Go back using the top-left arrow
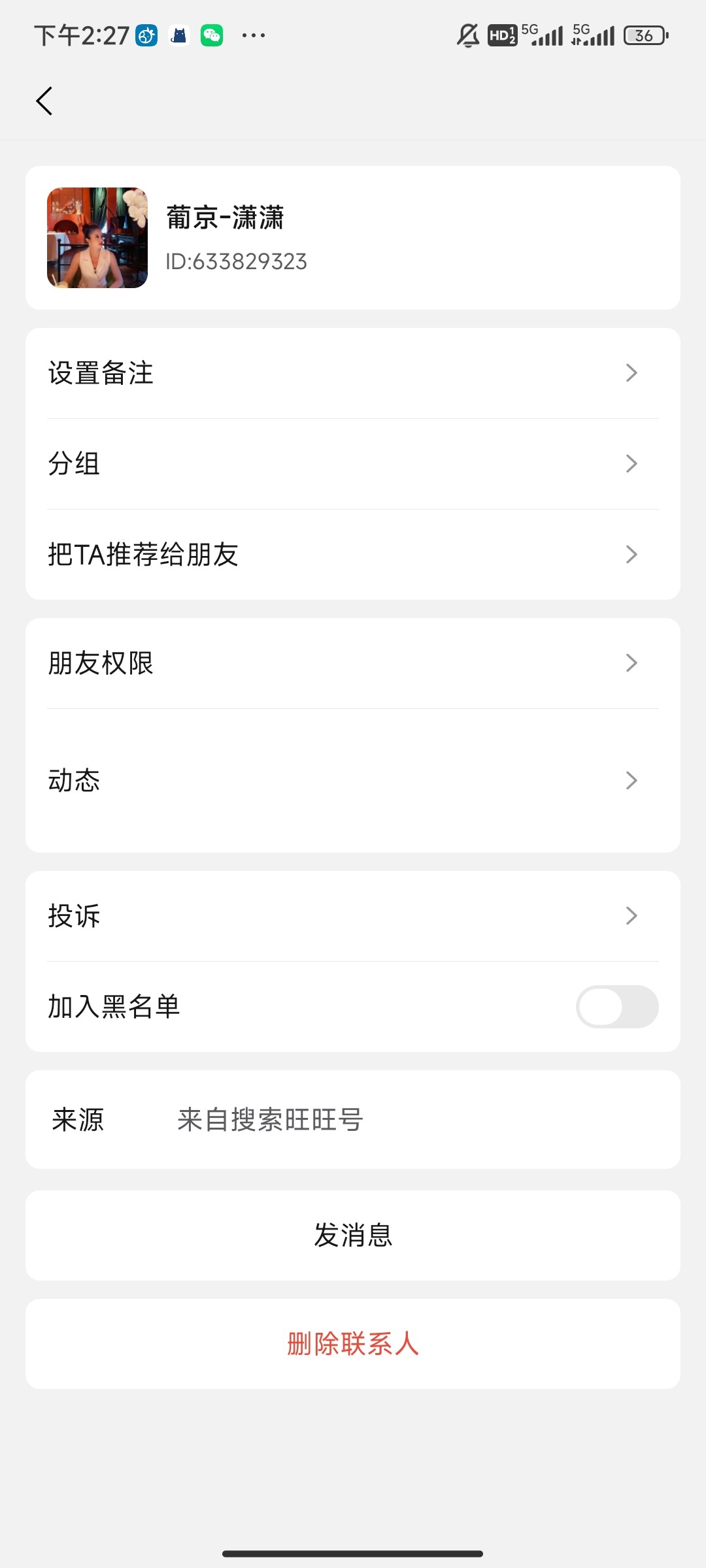 click(x=44, y=101)
